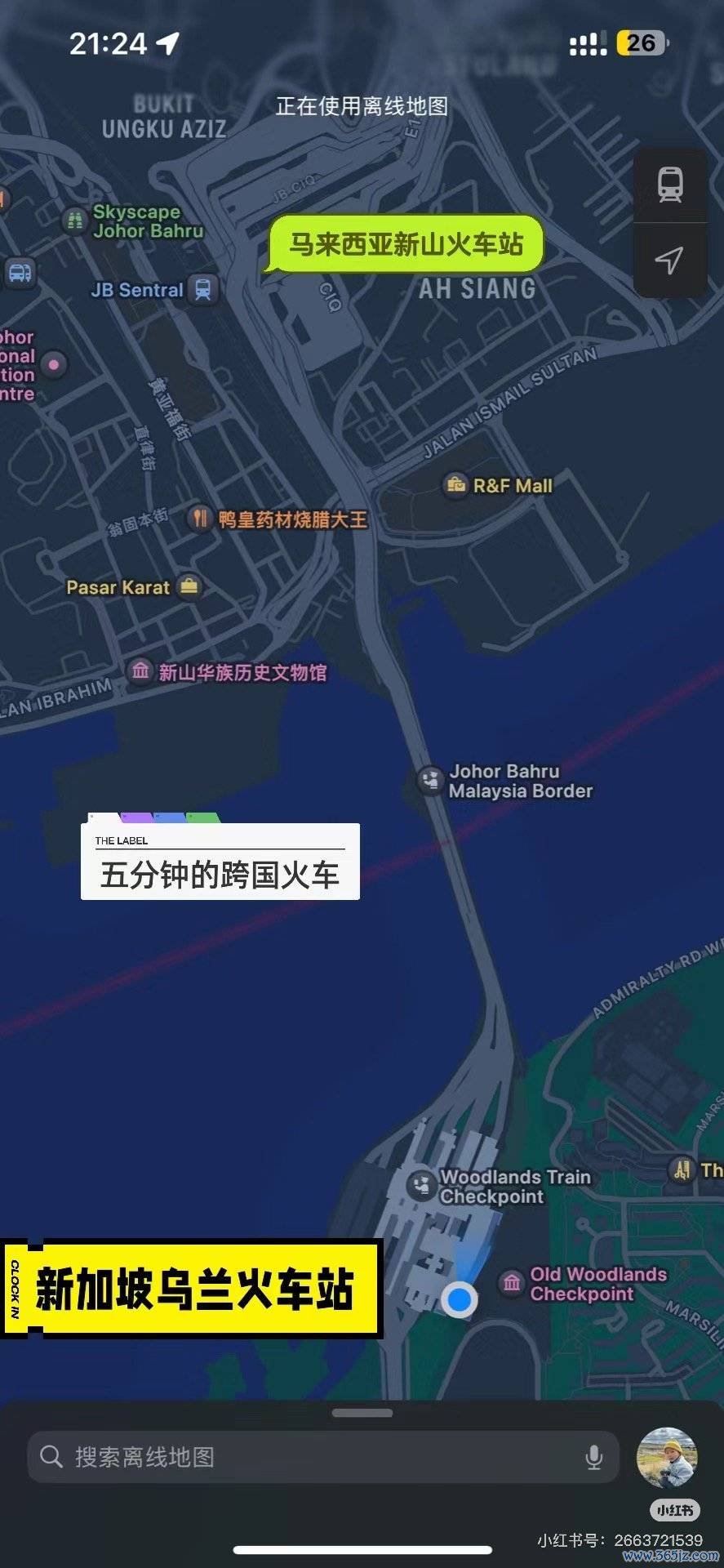Image resolution: width=724 pixels, height=1568 pixels.
Task: Select the Pasar Karat marker
Action: (189, 586)
